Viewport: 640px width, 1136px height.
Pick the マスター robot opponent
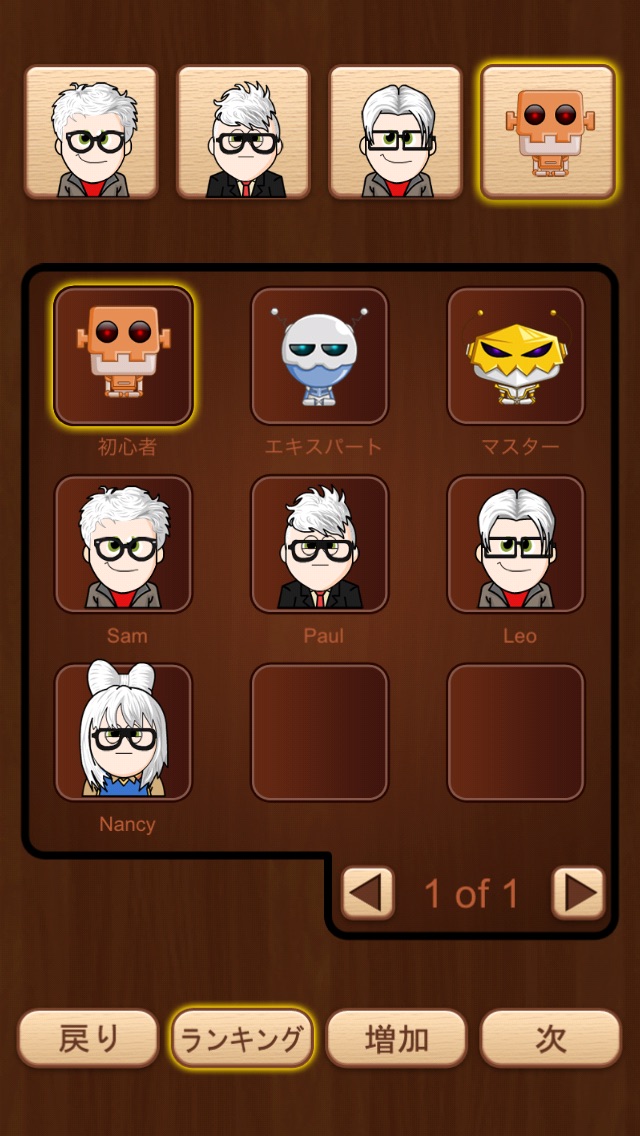click(515, 356)
